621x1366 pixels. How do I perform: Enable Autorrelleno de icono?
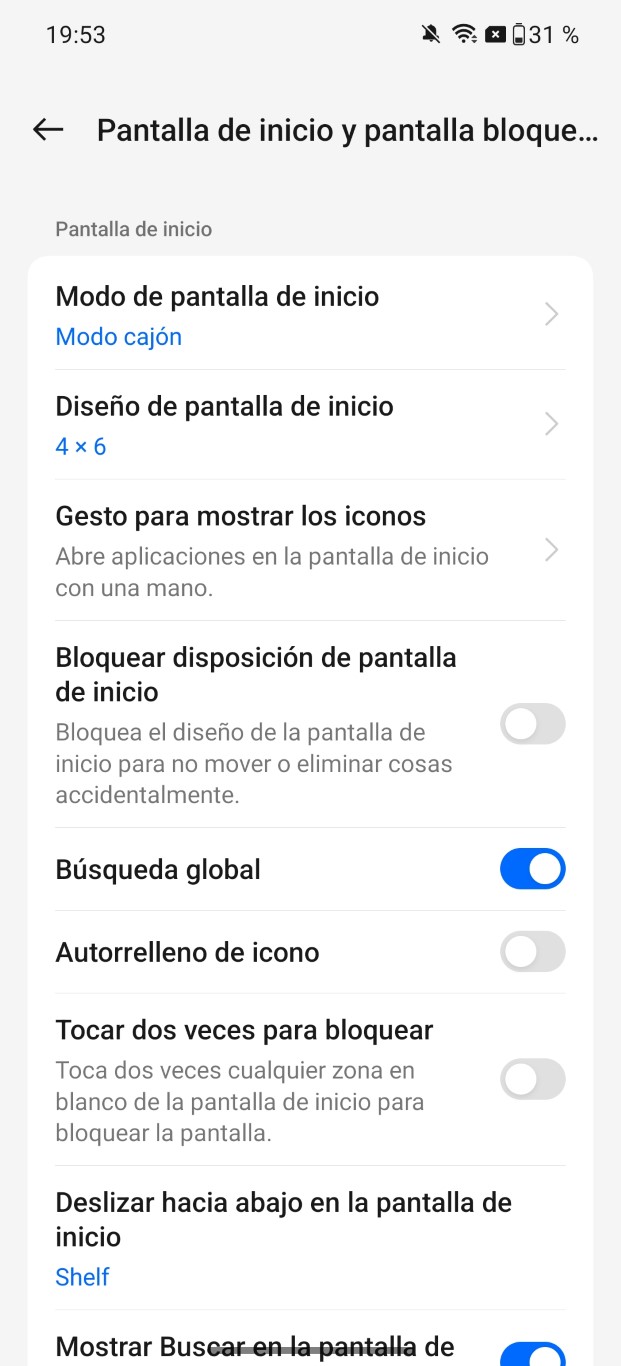533,952
